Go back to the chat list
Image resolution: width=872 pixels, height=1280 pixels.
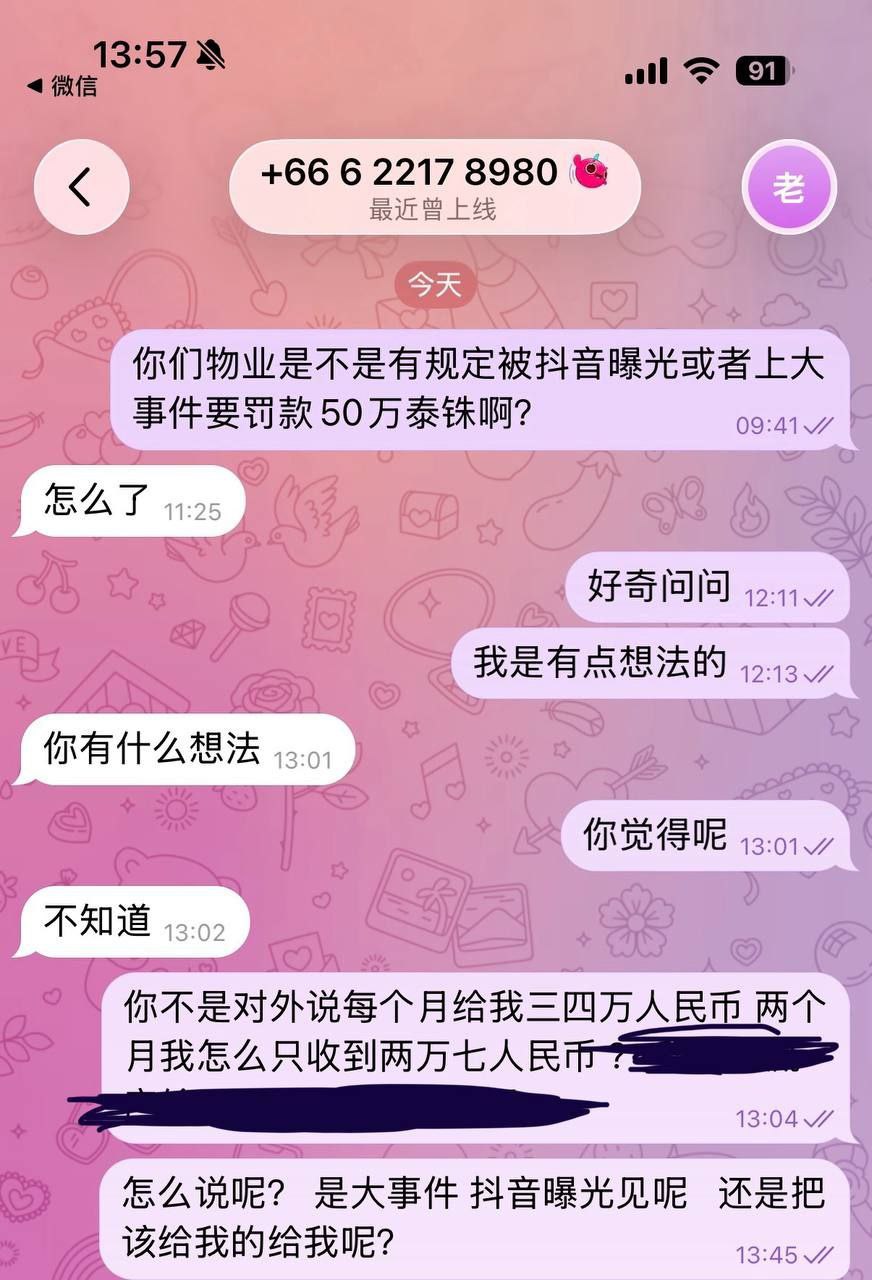coord(81,187)
